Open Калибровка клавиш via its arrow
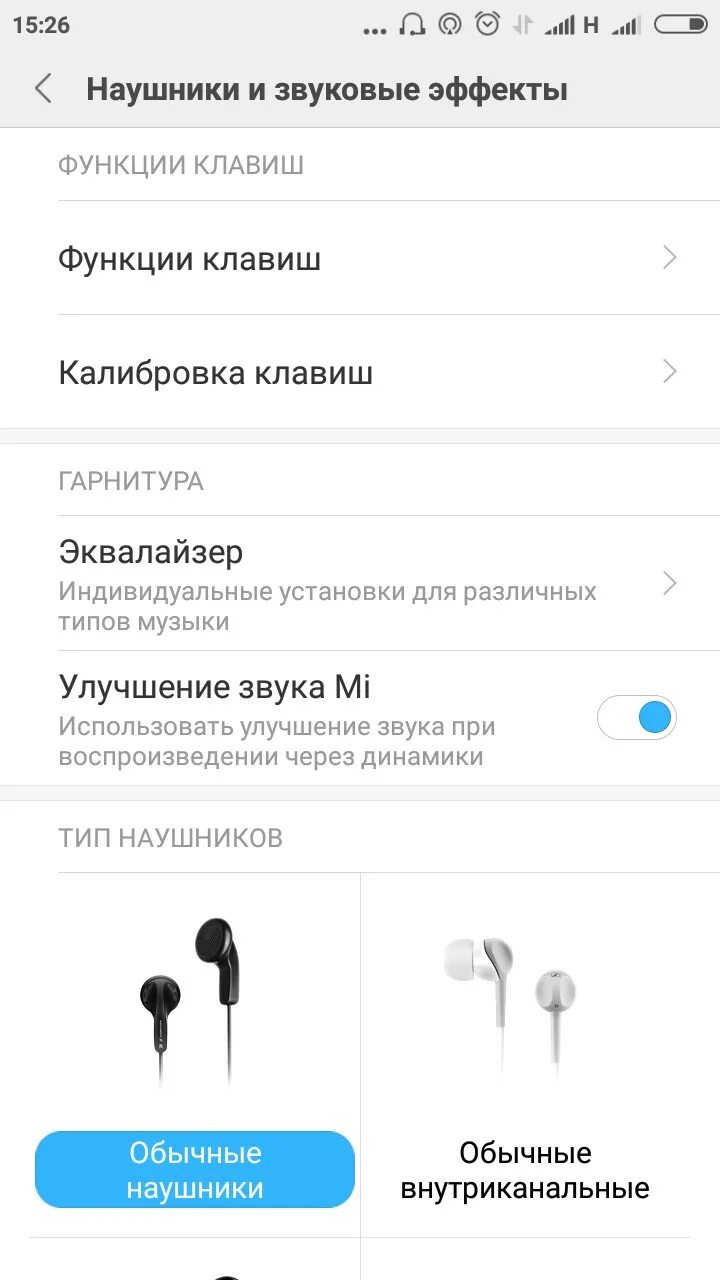The image size is (720, 1280). click(x=668, y=371)
